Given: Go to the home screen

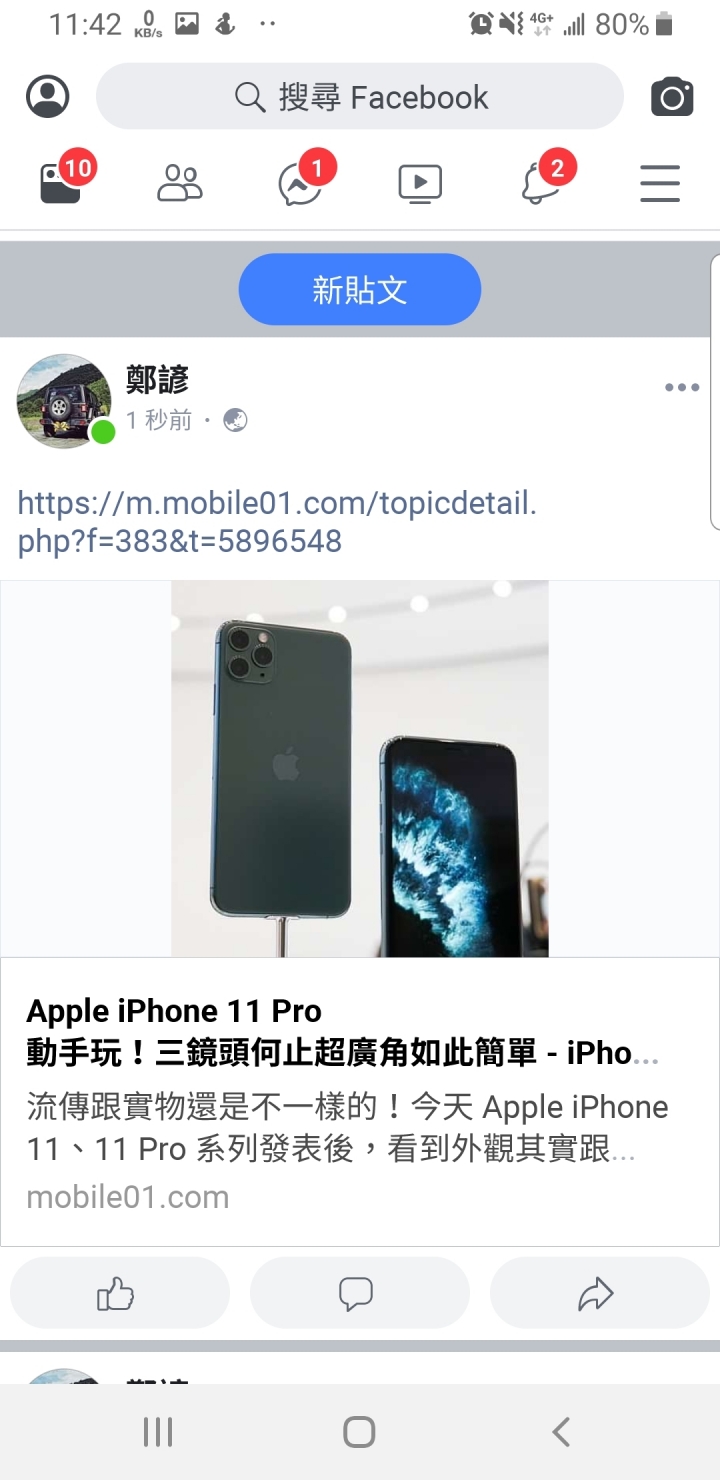Looking at the screenshot, I should tap(359, 1432).
